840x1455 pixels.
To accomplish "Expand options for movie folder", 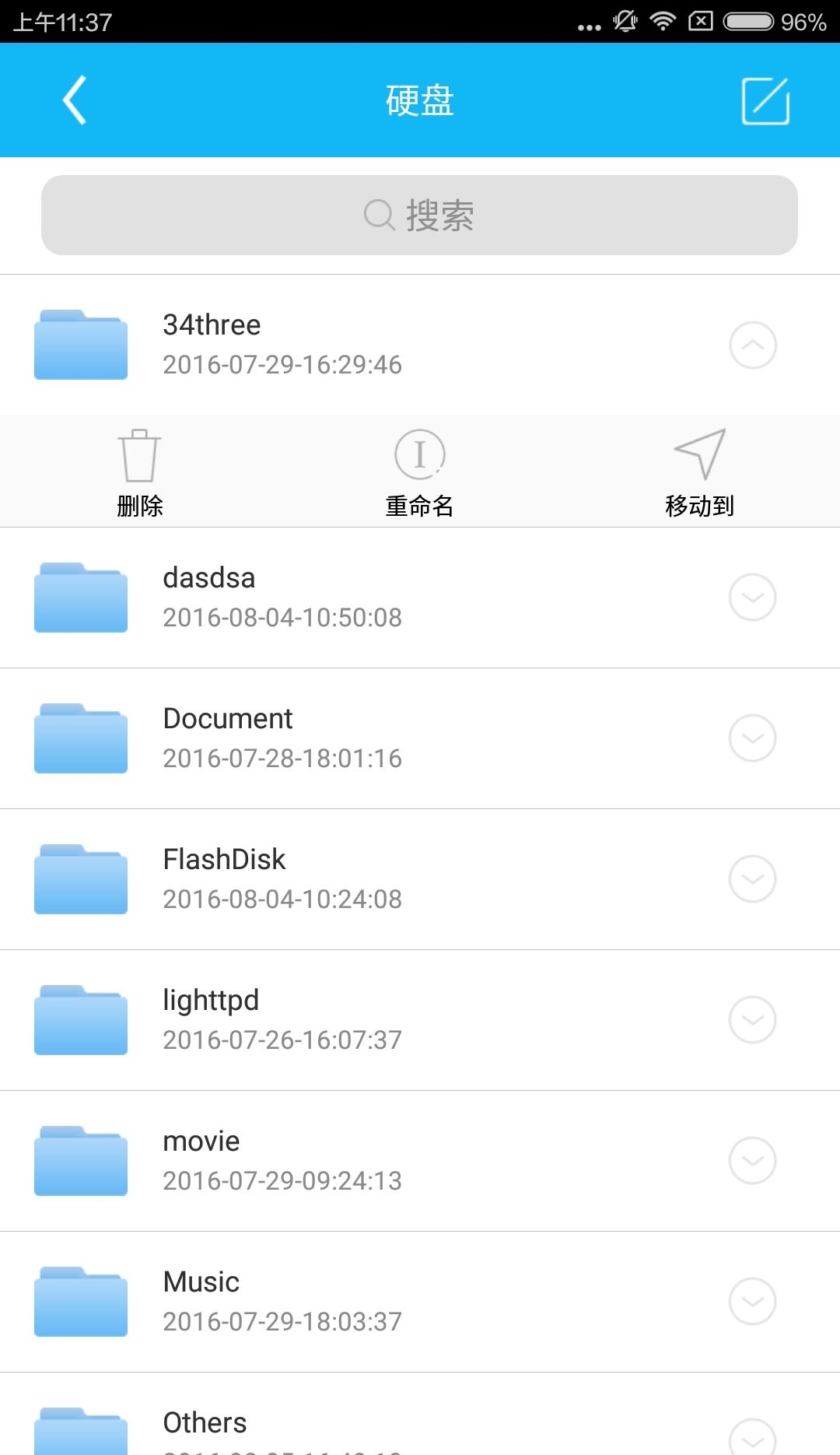I will point(753,1161).
